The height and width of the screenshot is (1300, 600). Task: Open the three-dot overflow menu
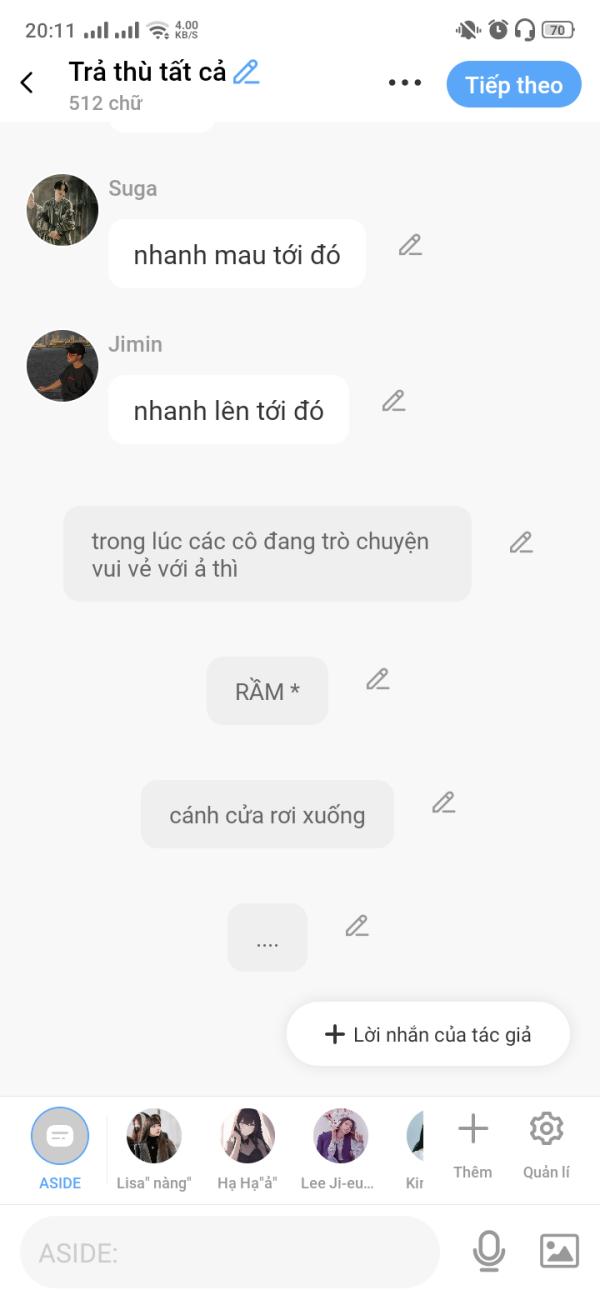[x=404, y=83]
